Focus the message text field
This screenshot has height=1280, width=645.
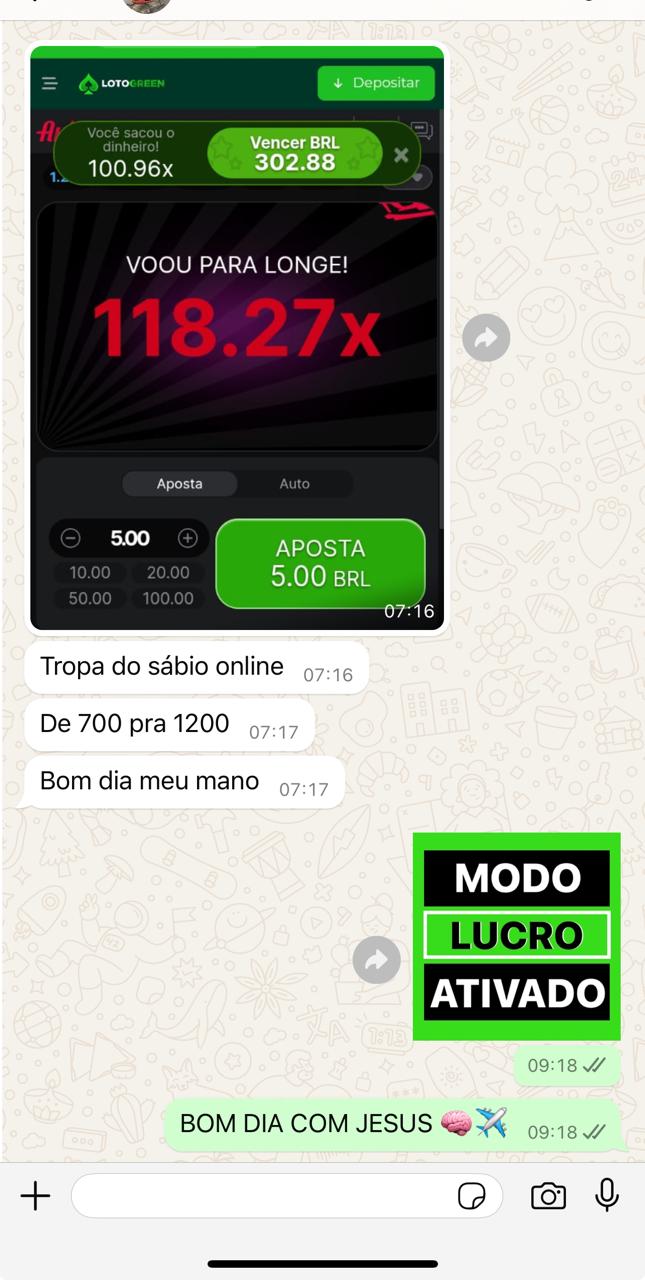[x=260, y=1195]
